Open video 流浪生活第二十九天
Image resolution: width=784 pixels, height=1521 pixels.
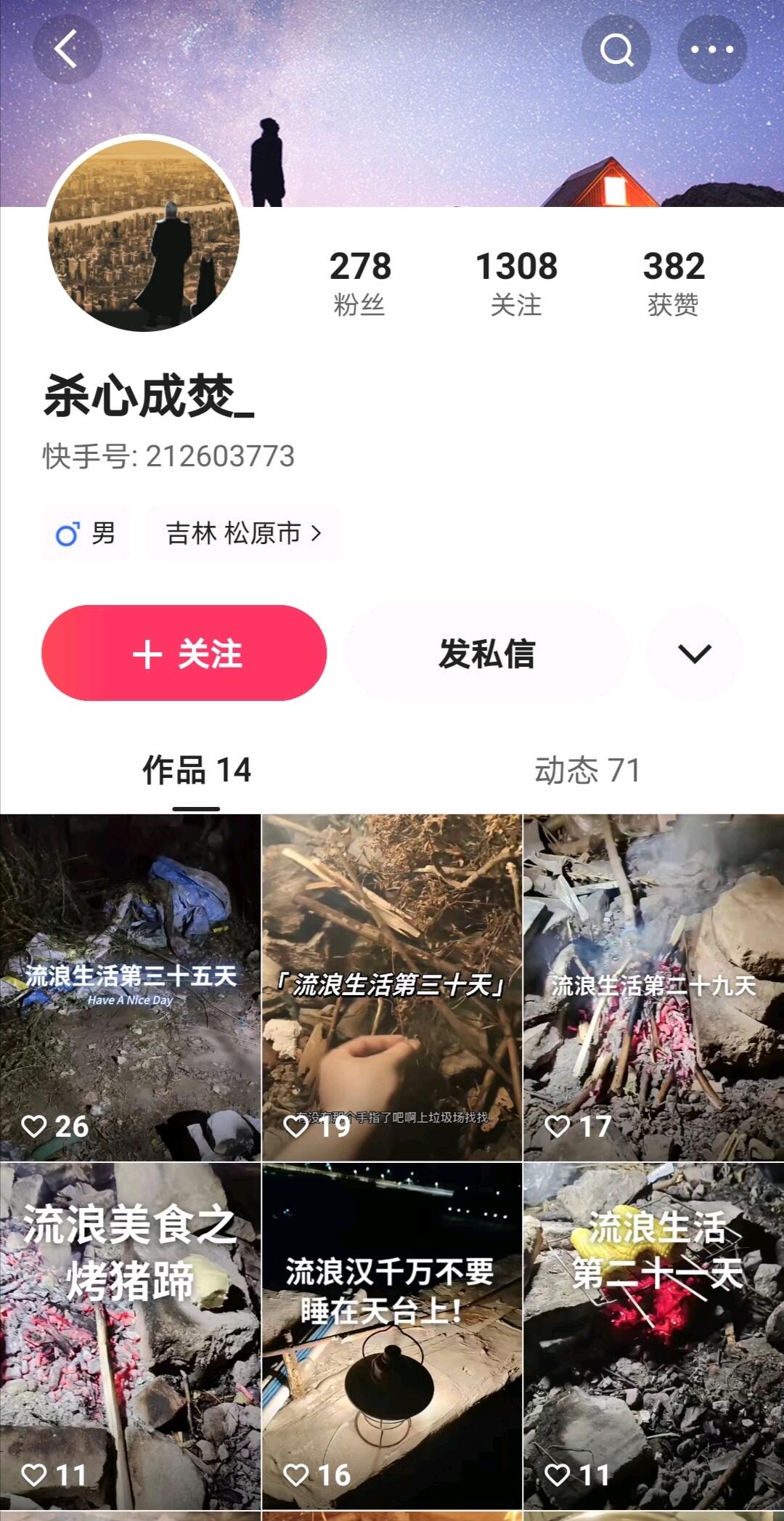[x=653, y=987]
